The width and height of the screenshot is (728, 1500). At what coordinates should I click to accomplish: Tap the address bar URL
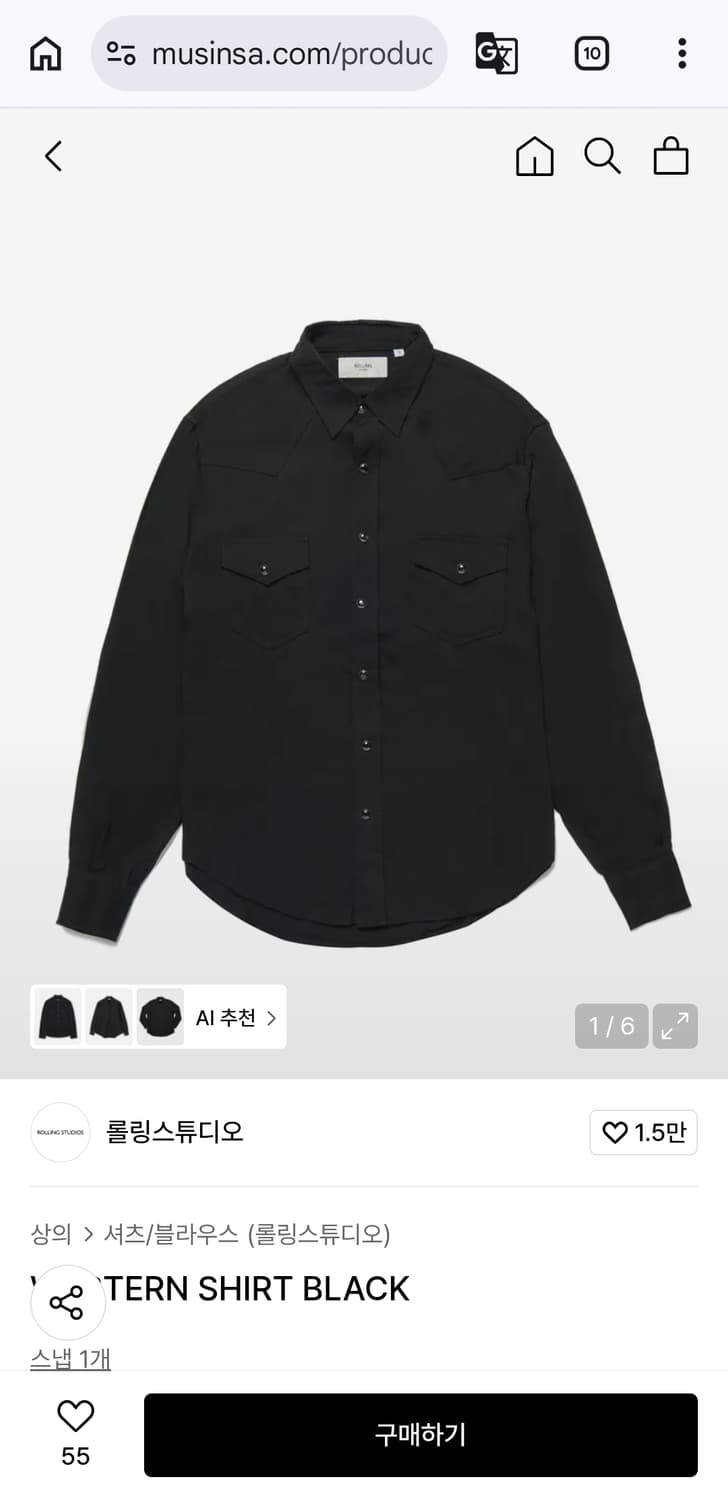coord(290,54)
